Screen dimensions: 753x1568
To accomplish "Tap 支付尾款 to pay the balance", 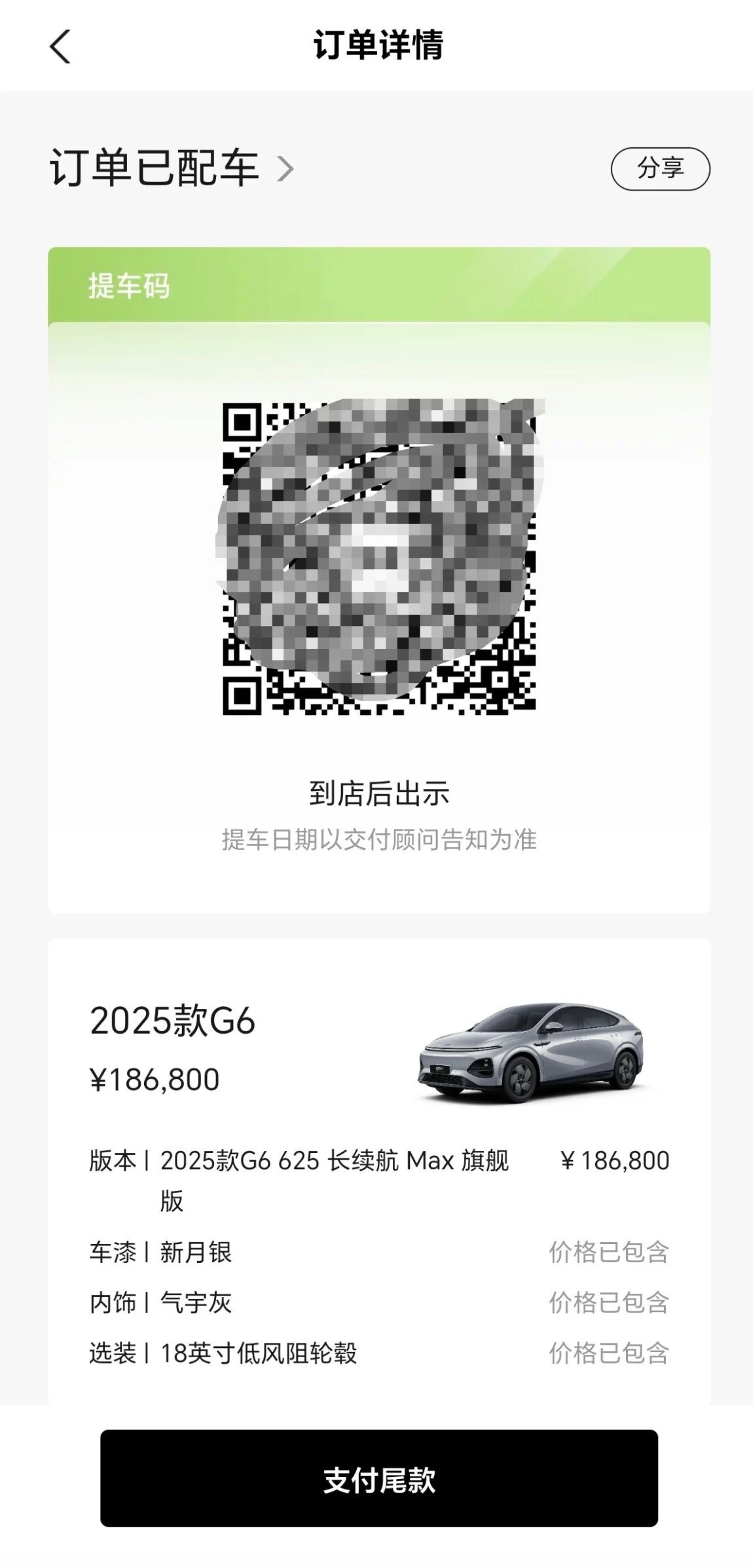I will click(378, 1480).
